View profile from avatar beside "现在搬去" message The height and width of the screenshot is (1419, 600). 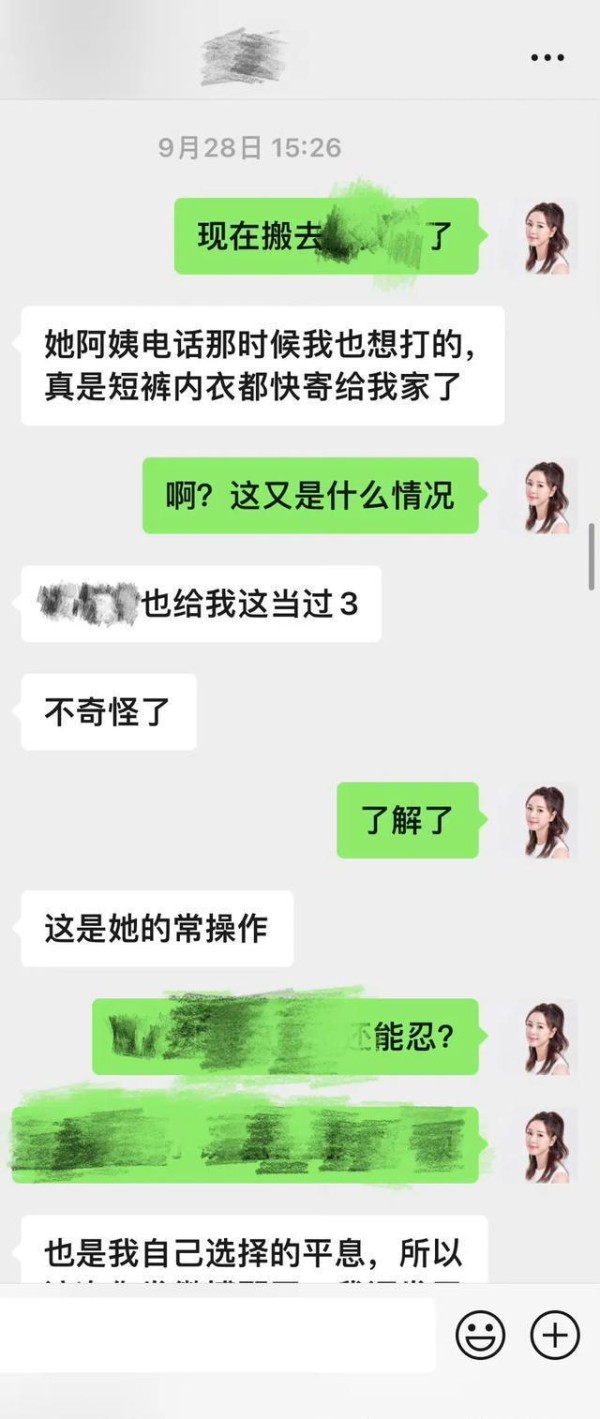[x=546, y=237]
